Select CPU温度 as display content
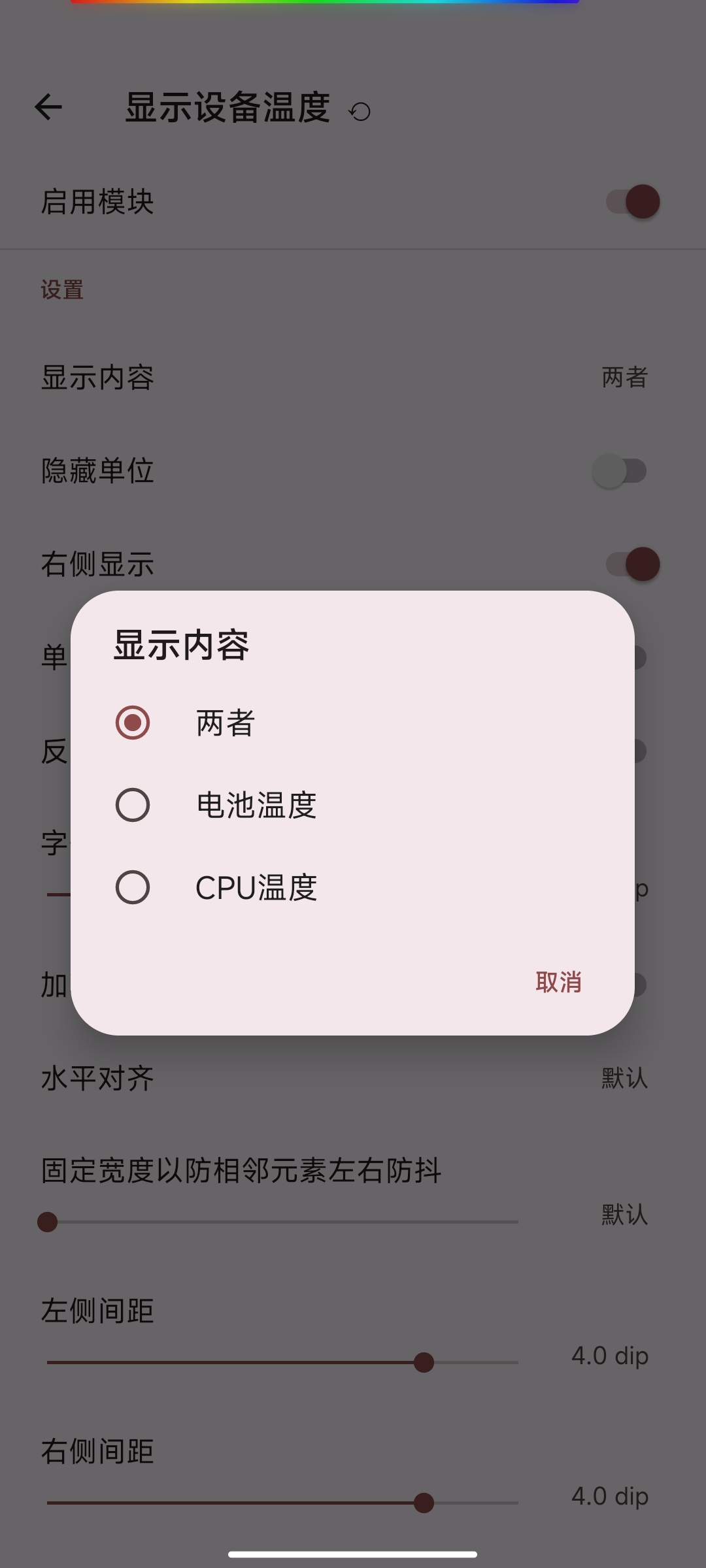The image size is (706, 1568). [x=133, y=888]
